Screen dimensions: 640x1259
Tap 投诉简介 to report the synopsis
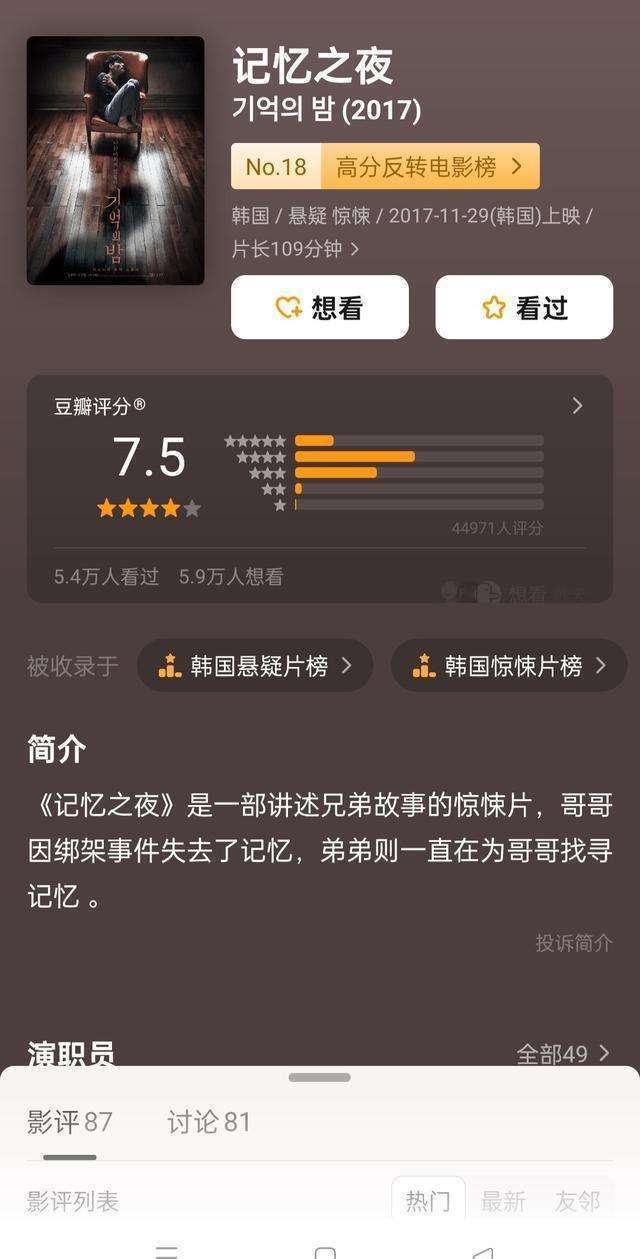(573, 943)
